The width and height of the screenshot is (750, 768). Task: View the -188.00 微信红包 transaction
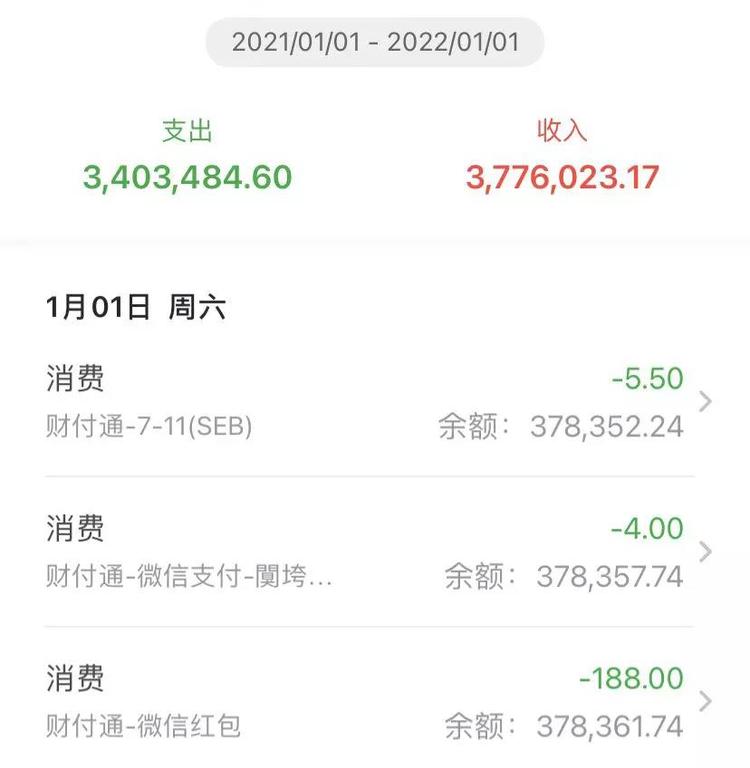(375, 700)
